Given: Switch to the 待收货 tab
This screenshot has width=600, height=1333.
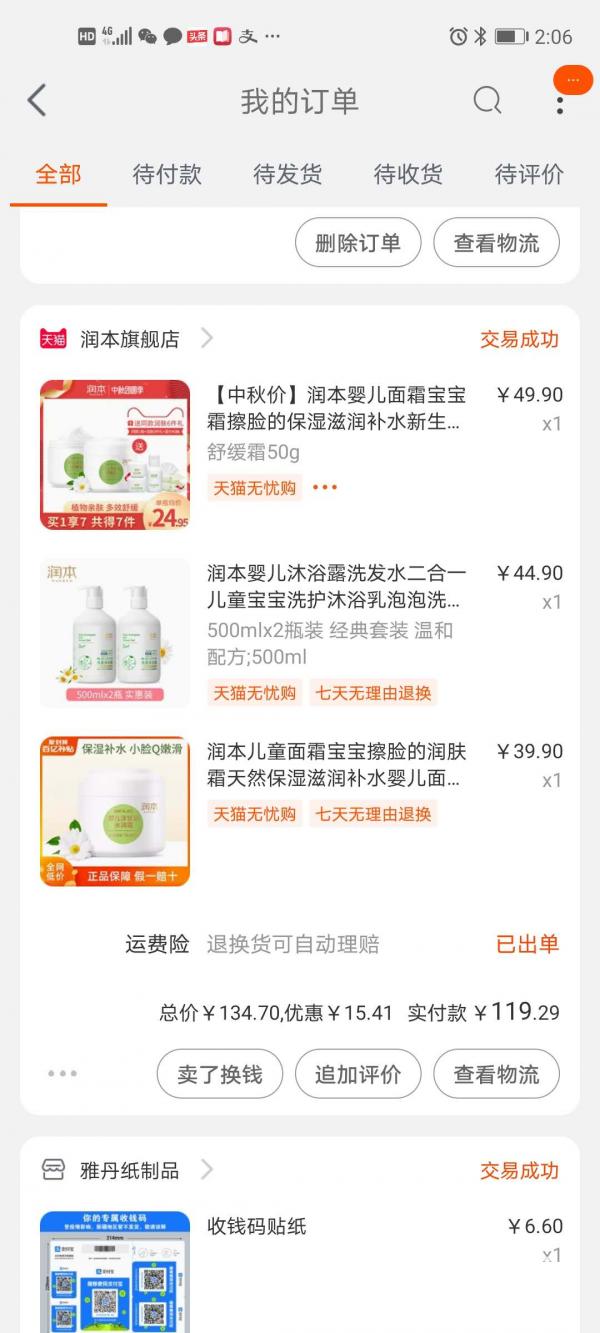Looking at the screenshot, I should (x=408, y=174).
